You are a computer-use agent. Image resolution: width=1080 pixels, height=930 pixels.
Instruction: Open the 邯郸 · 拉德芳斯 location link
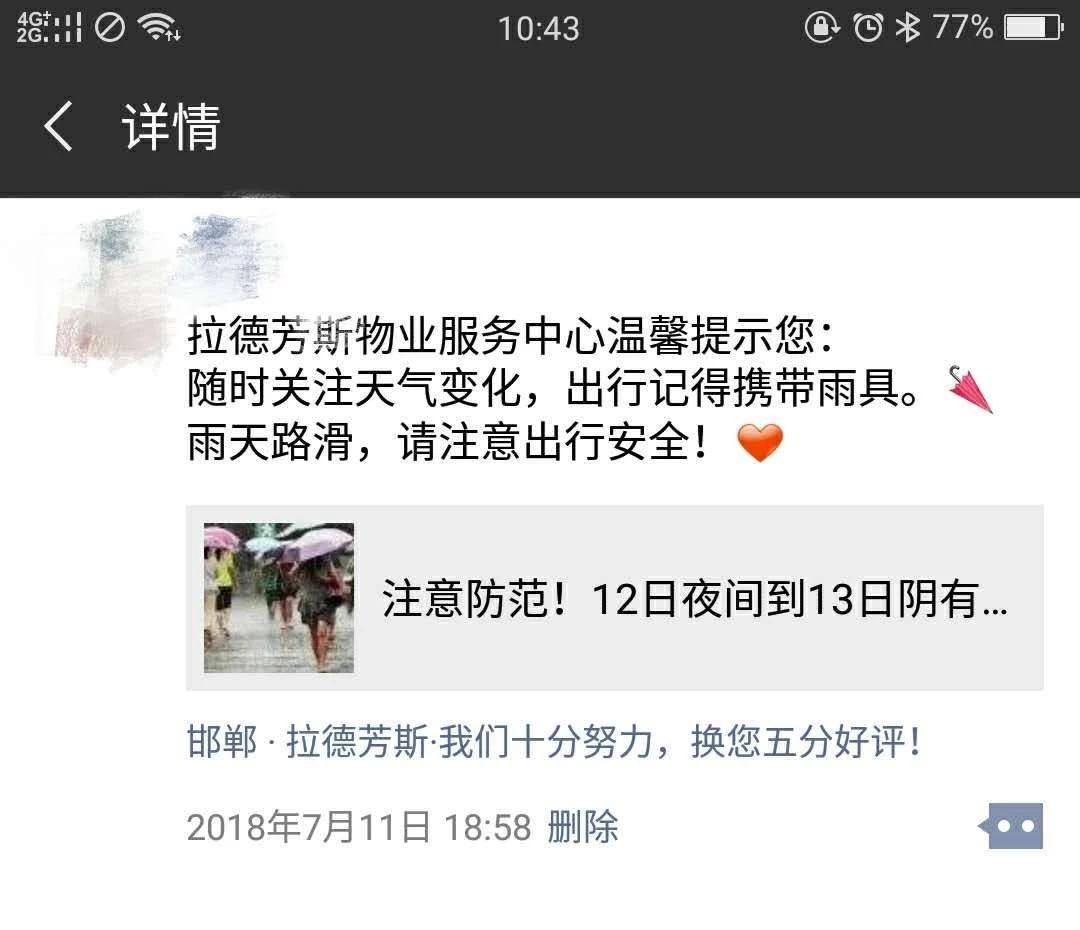[552, 743]
